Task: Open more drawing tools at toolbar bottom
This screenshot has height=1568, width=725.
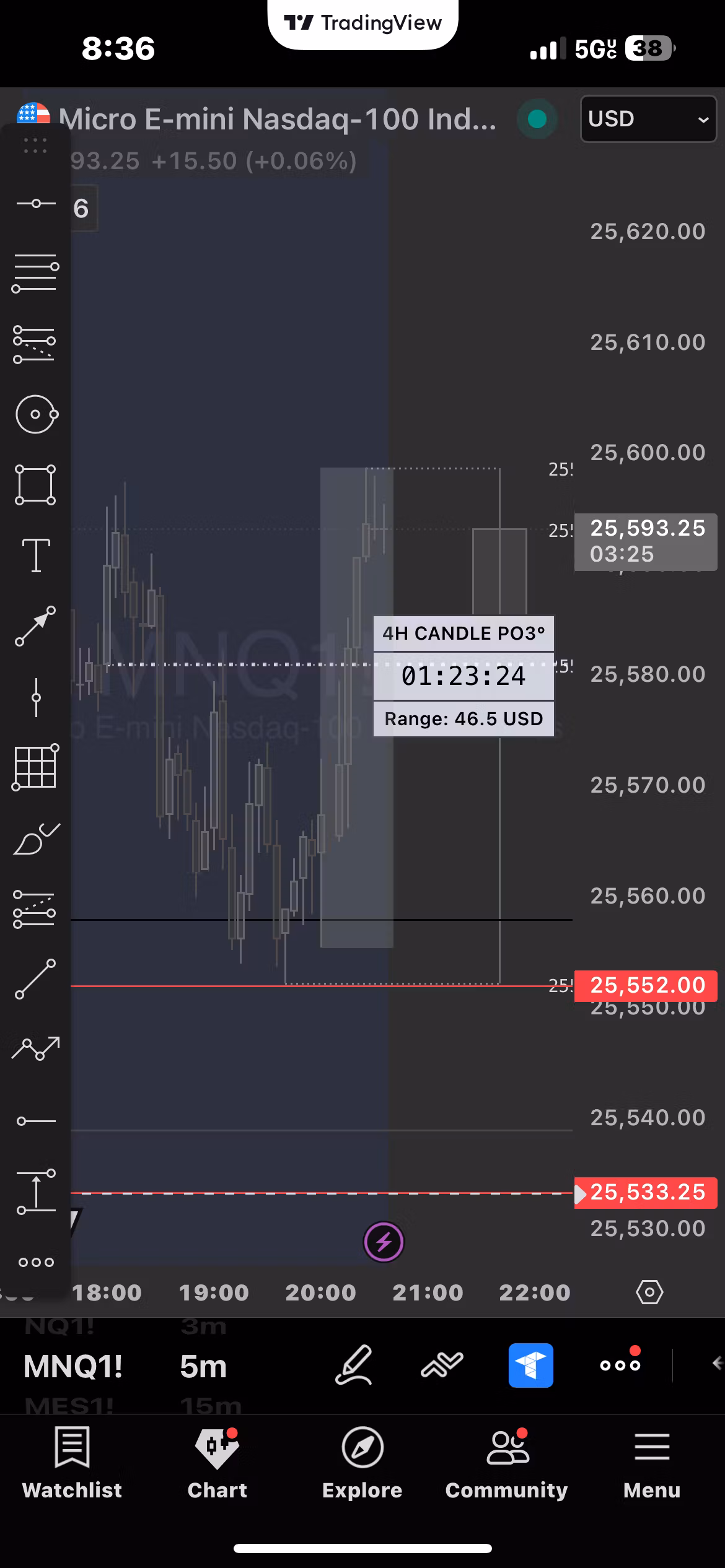Action: click(35, 1262)
